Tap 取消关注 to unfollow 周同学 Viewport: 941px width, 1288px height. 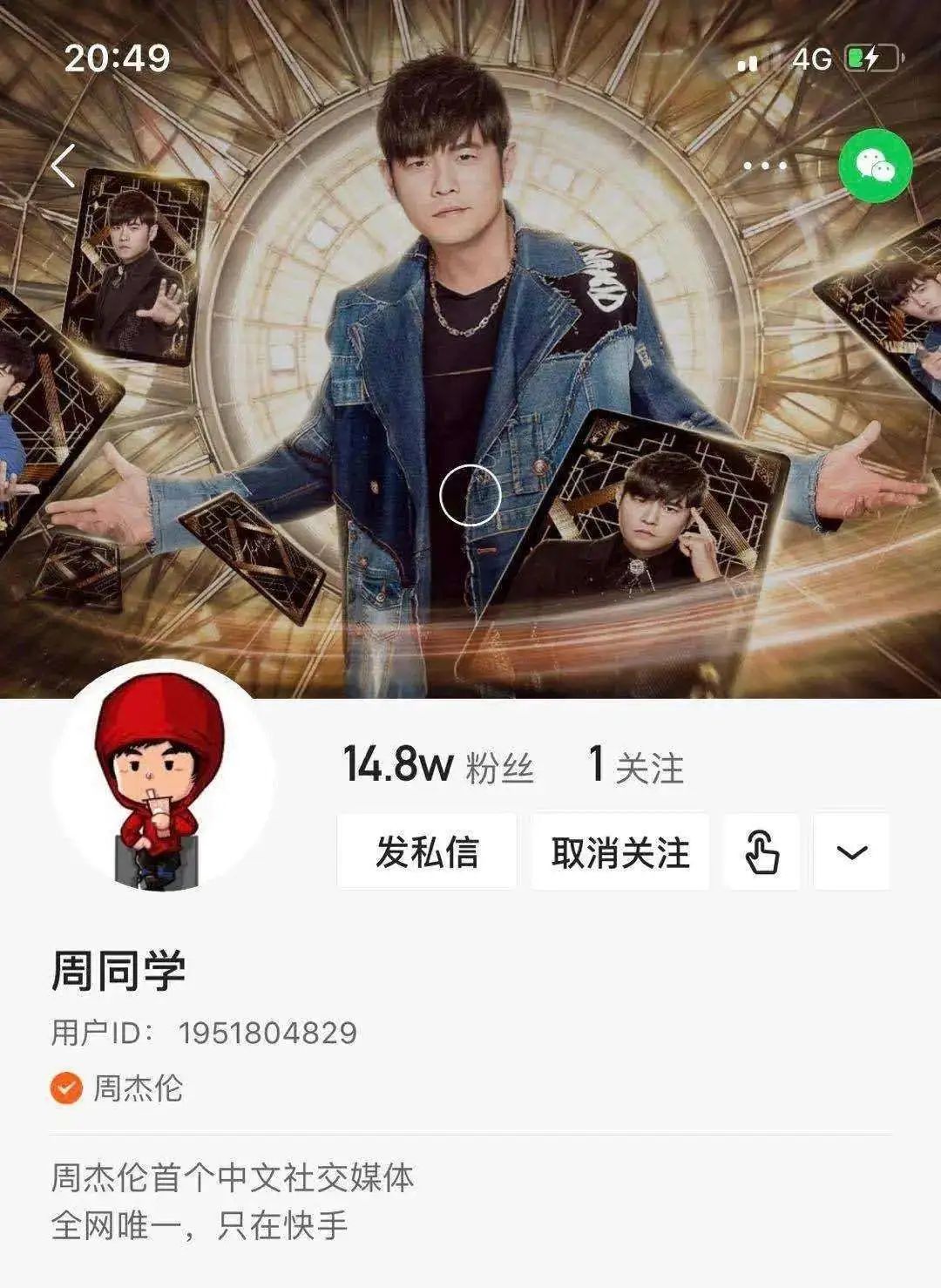click(x=619, y=851)
